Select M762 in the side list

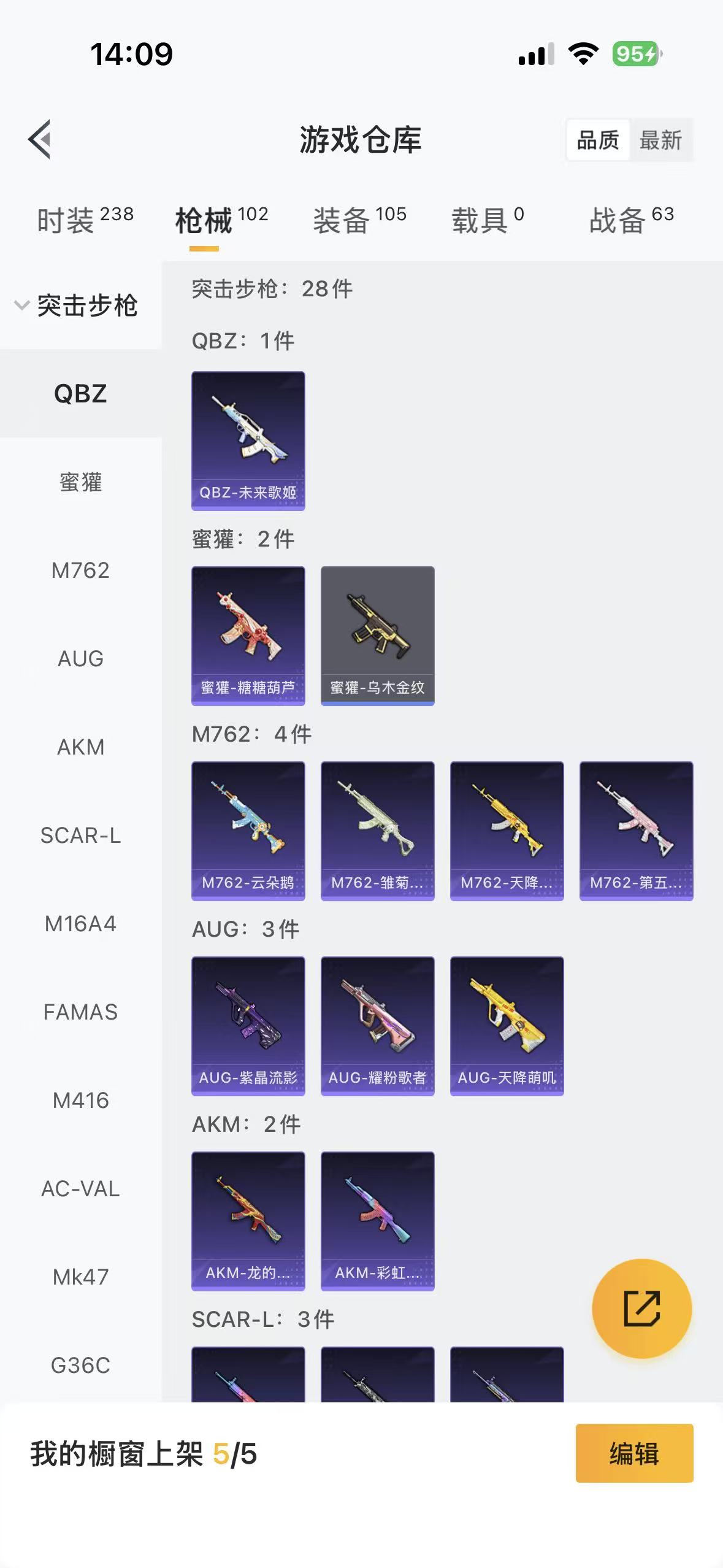click(x=80, y=571)
